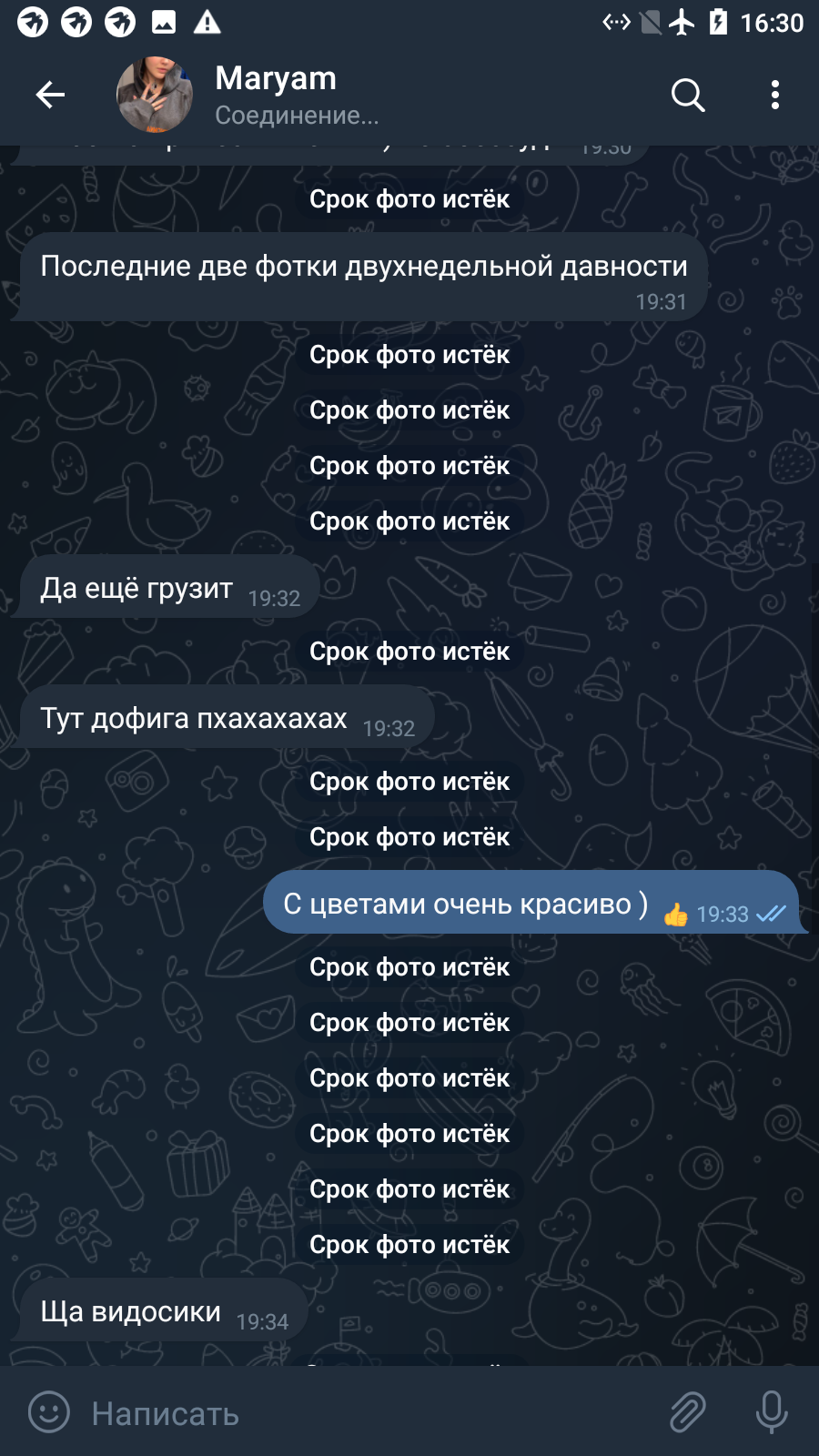This screenshot has width=819, height=1456.
Task: Search within this conversation
Action: point(688,95)
